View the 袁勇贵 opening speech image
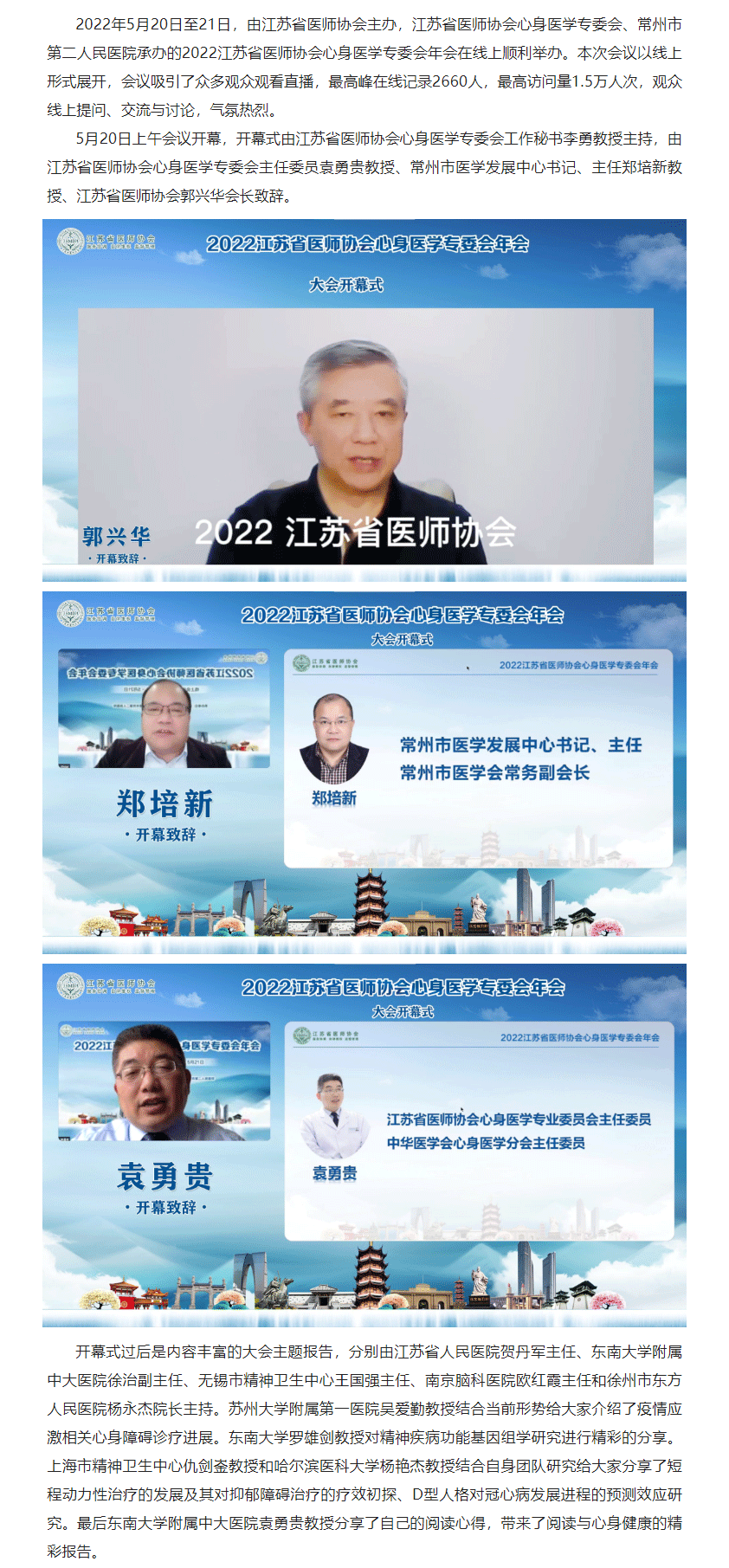This screenshot has height=1568, width=729. 364,1145
